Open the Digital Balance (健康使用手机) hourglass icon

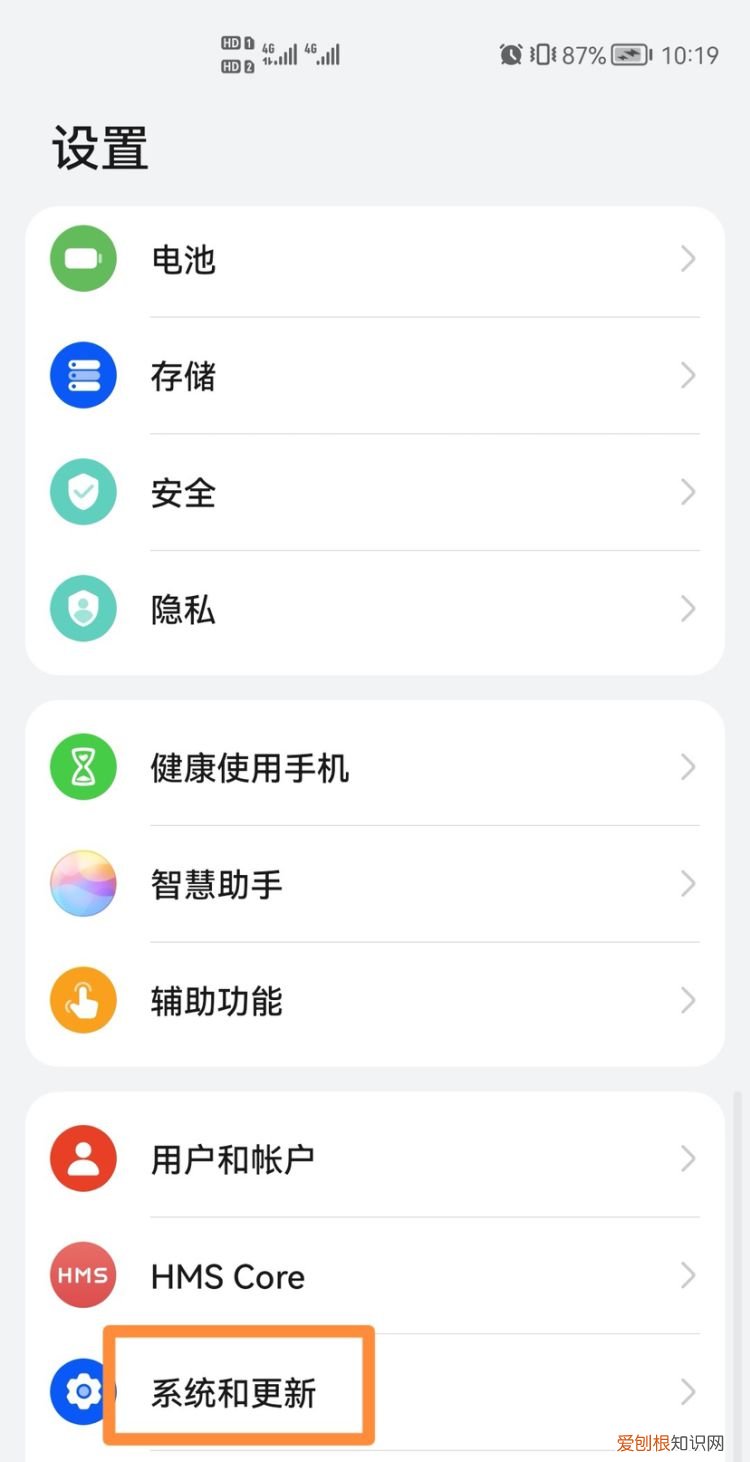(83, 767)
